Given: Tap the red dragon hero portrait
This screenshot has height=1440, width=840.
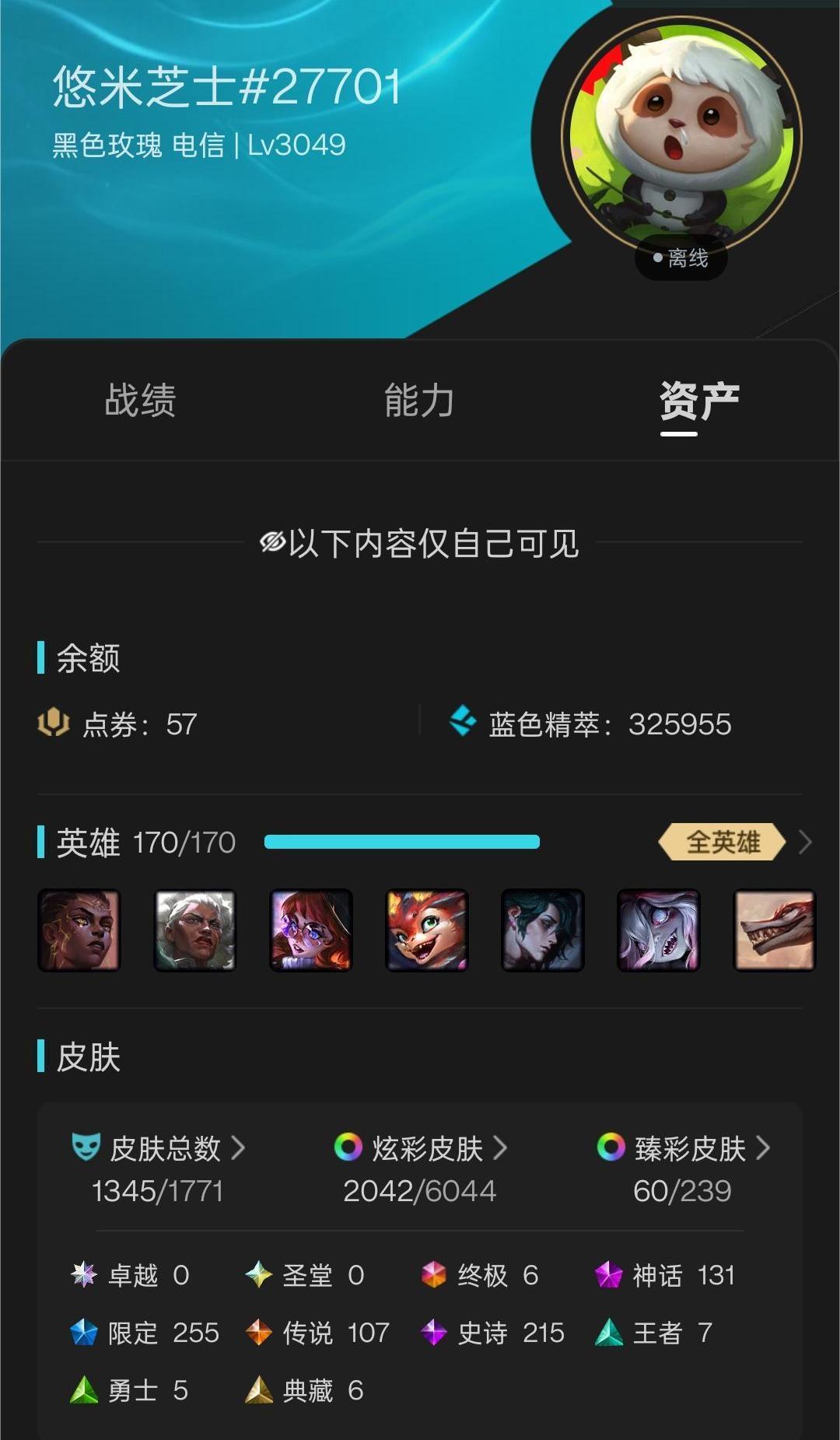Looking at the screenshot, I should click(x=775, y=930).
